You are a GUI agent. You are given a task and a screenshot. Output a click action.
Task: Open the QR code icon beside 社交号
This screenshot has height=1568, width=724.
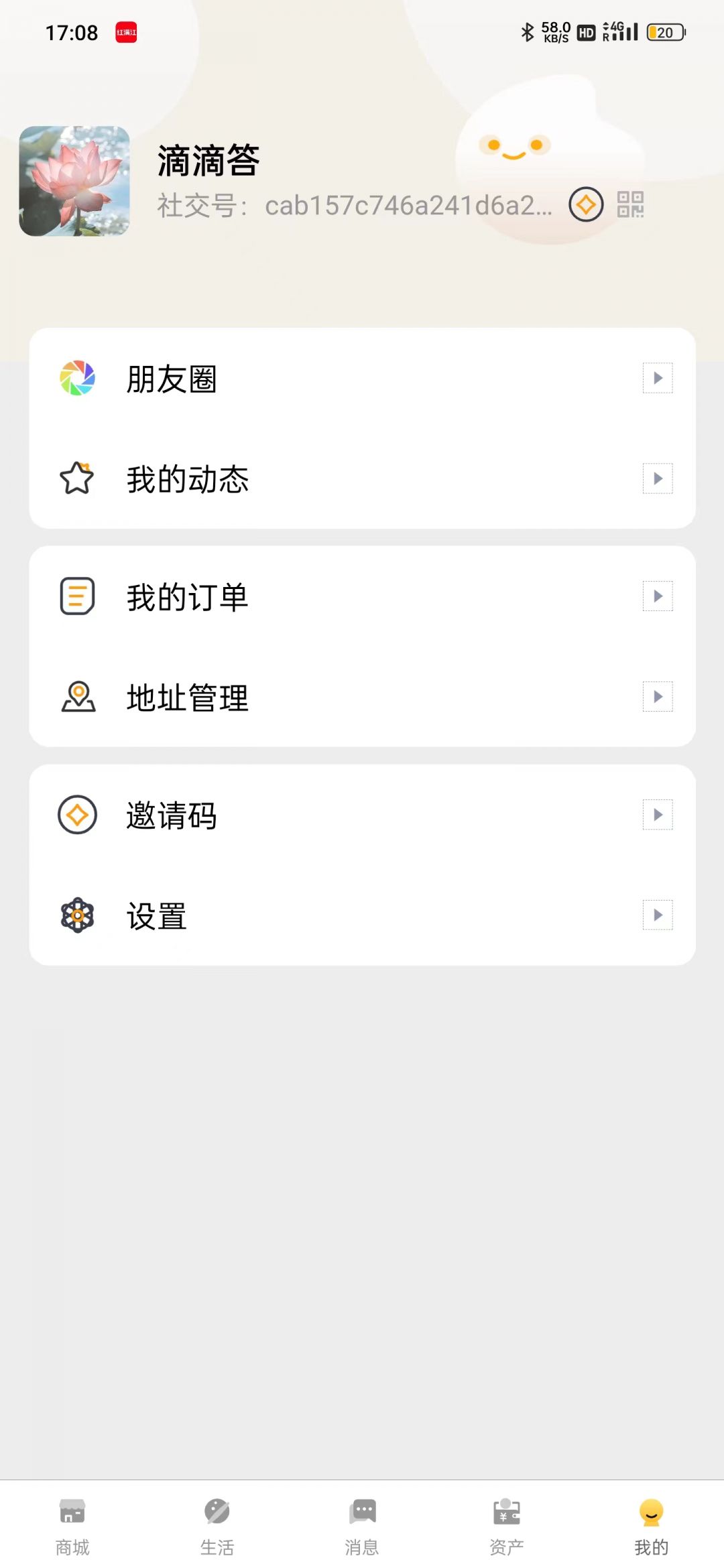[630, 204]
